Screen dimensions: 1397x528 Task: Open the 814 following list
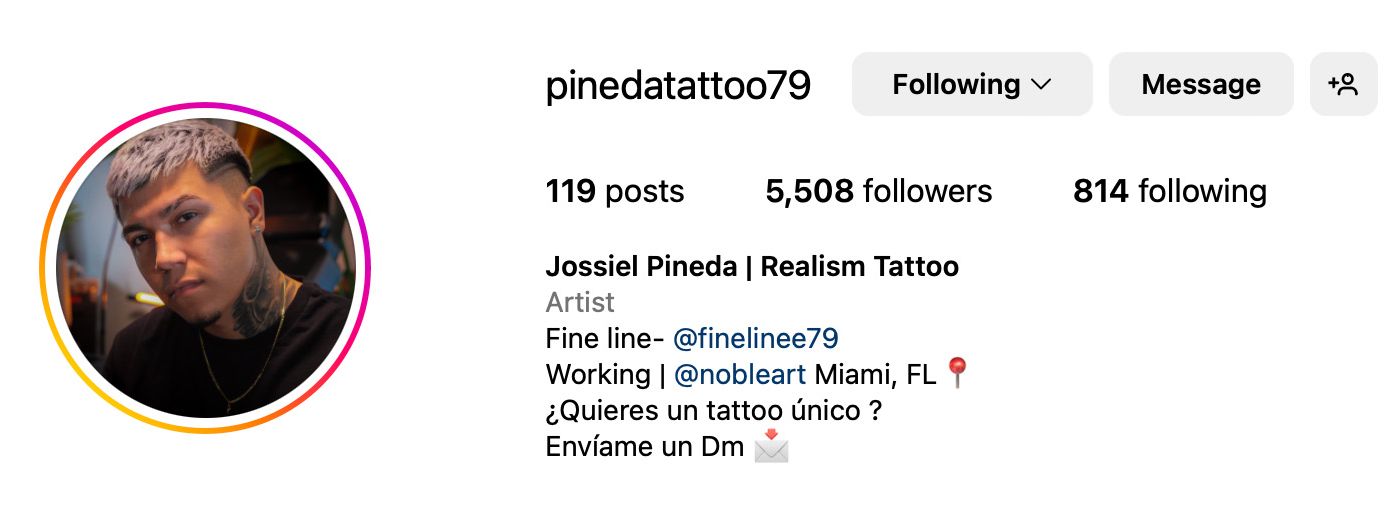pyautogui.click(x=1169, y=191)
